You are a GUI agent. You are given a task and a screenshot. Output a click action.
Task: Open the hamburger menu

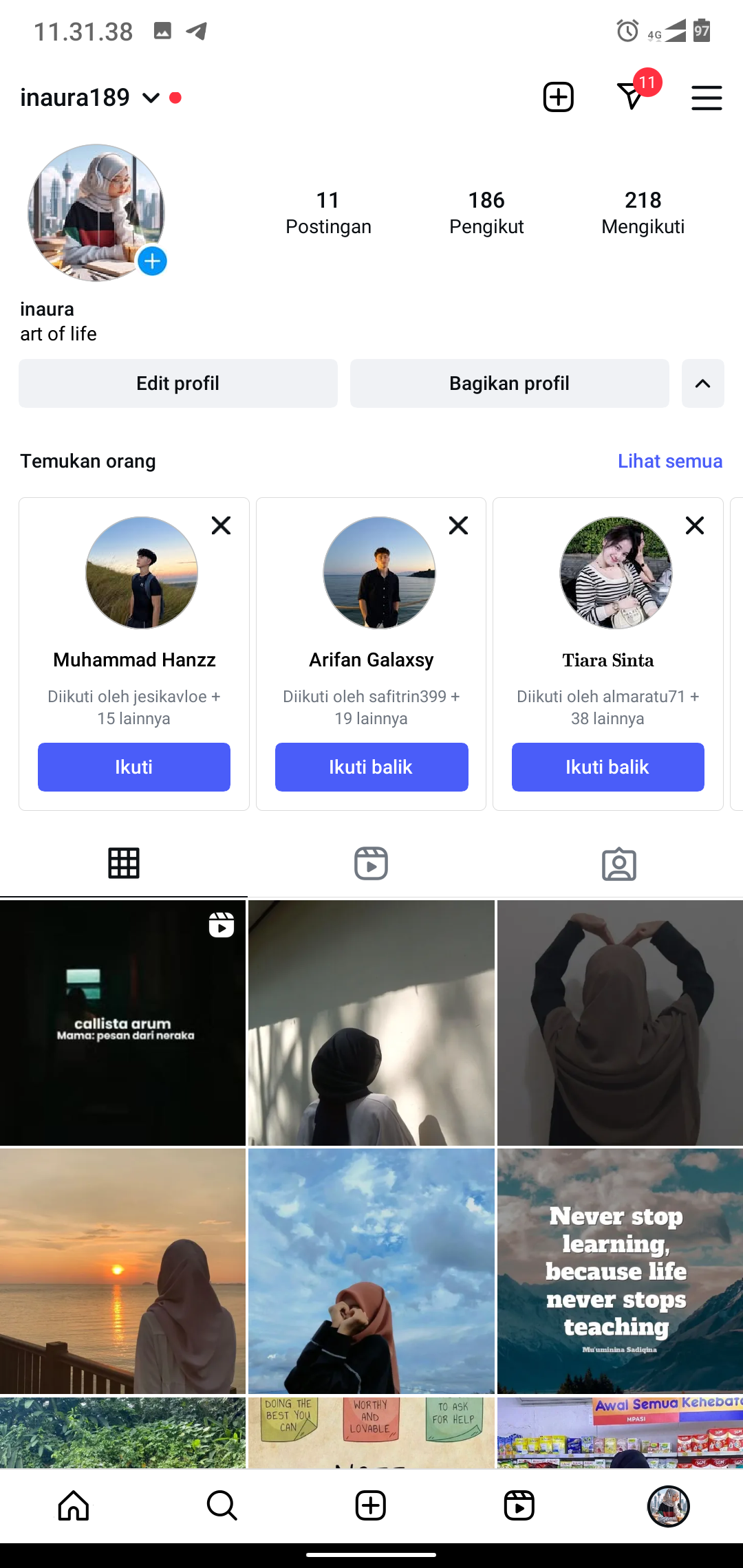[707, 98]
